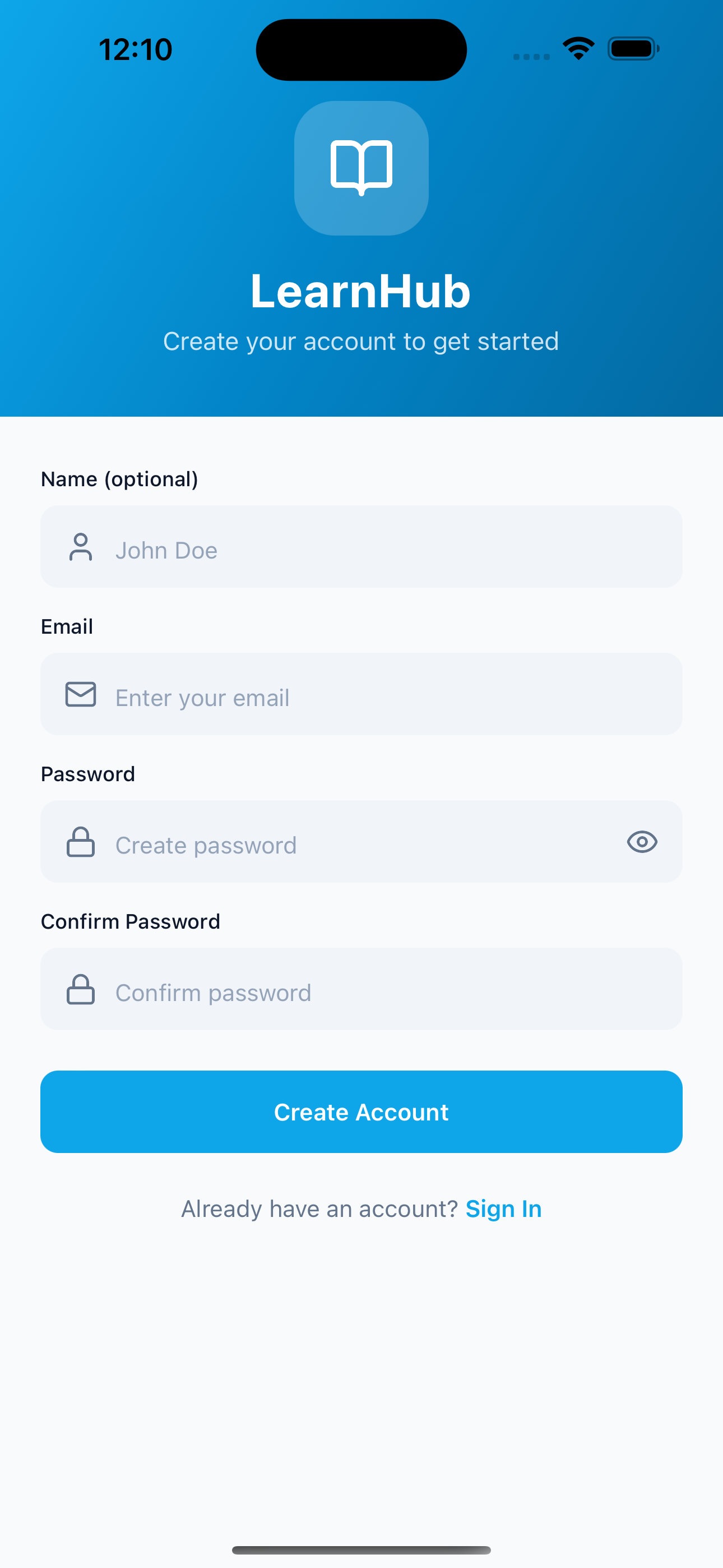Click the Name (optional) field label

[x=119, y=479]
